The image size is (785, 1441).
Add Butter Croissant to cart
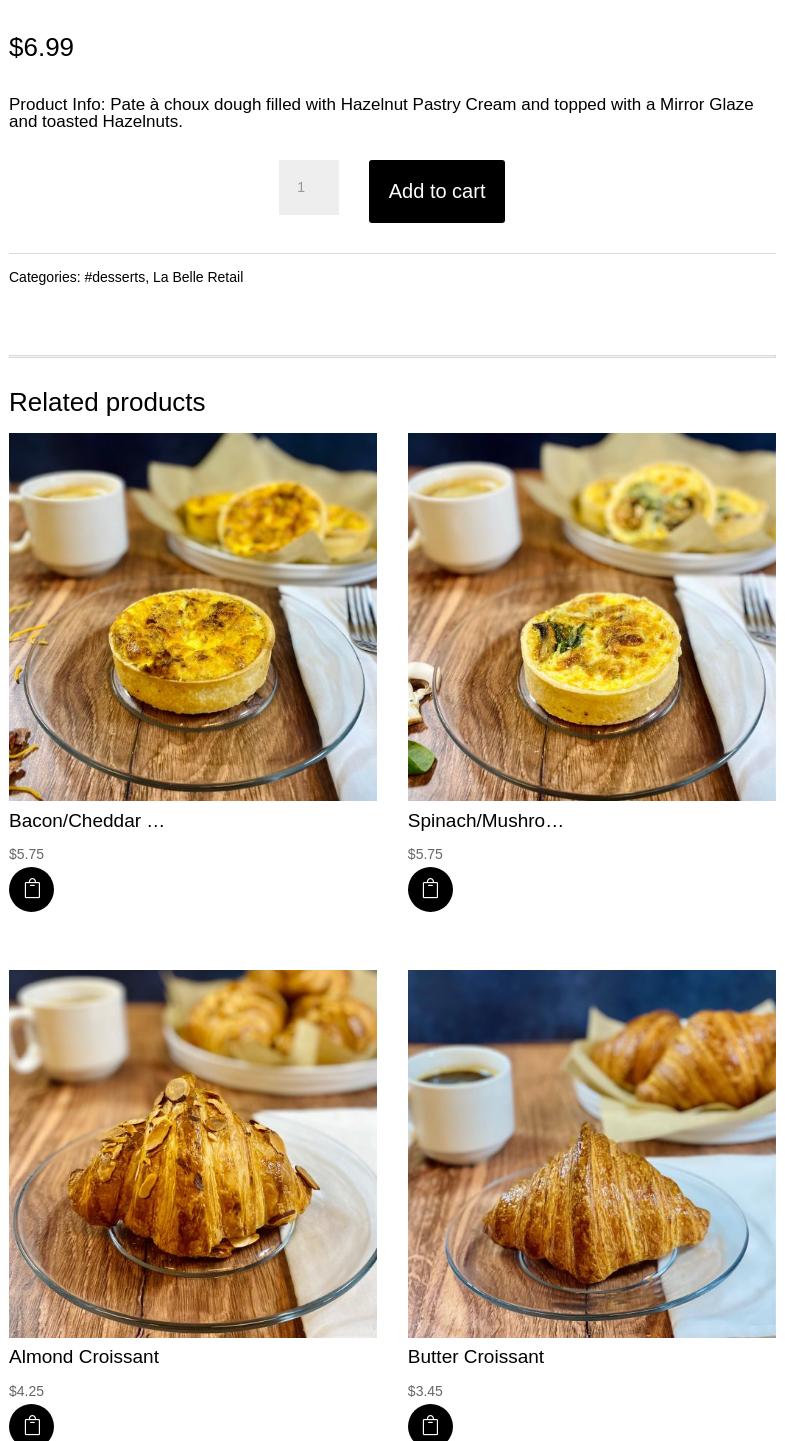coord(430,1424)
